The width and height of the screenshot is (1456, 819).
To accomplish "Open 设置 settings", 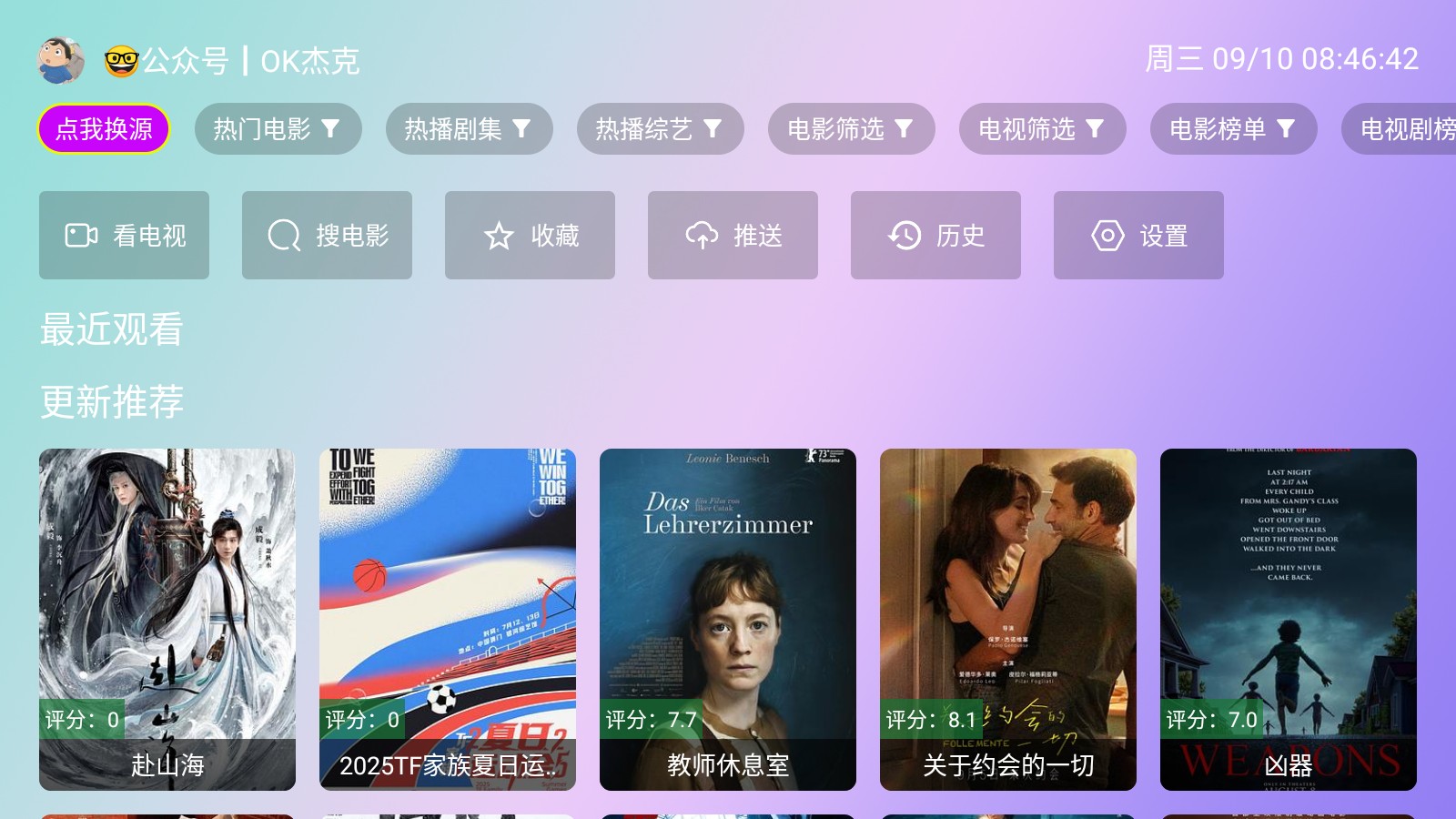I will pos(1138,236).
